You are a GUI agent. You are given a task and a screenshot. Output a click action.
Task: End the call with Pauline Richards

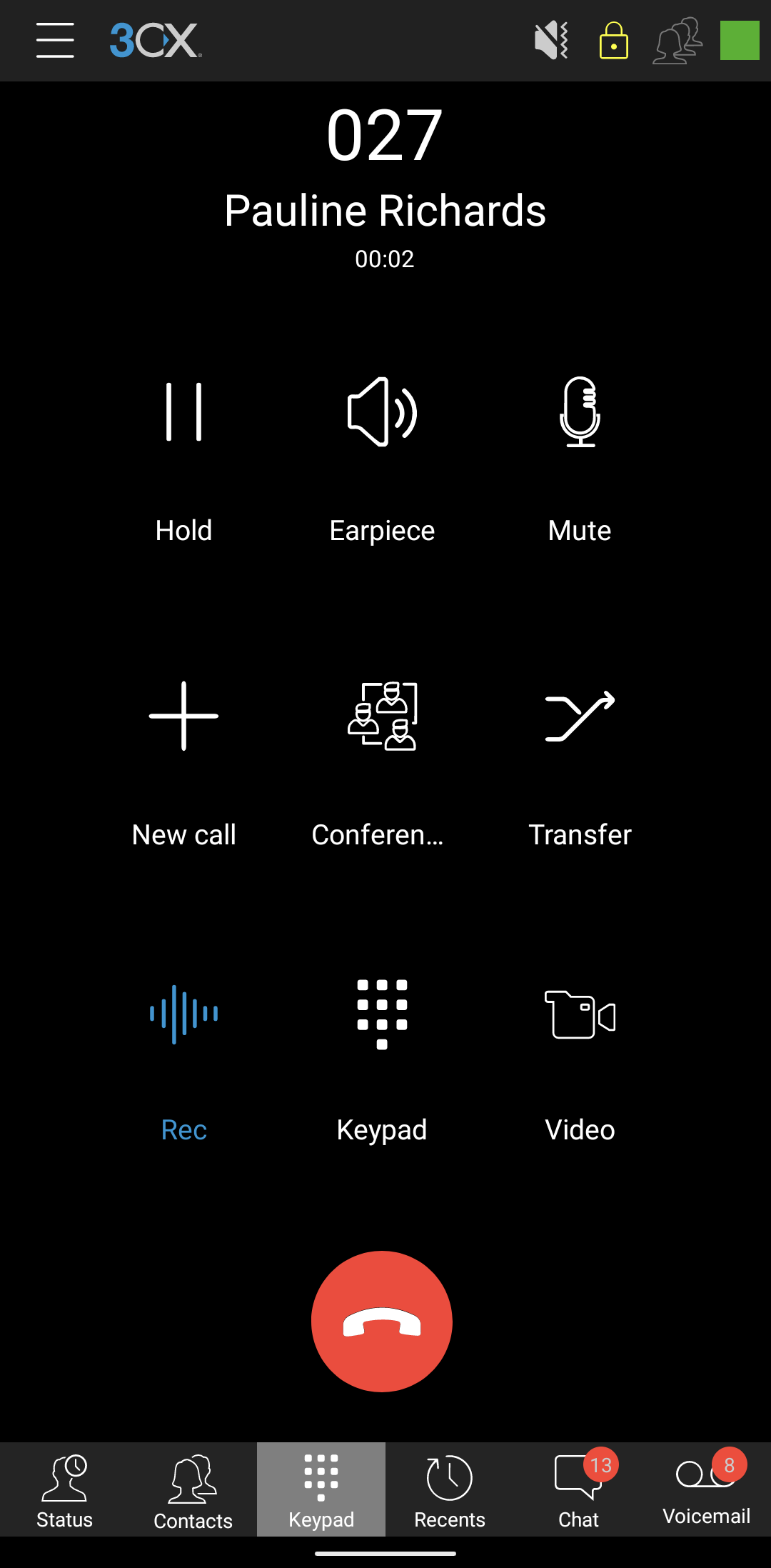[x=382, y=1322]
